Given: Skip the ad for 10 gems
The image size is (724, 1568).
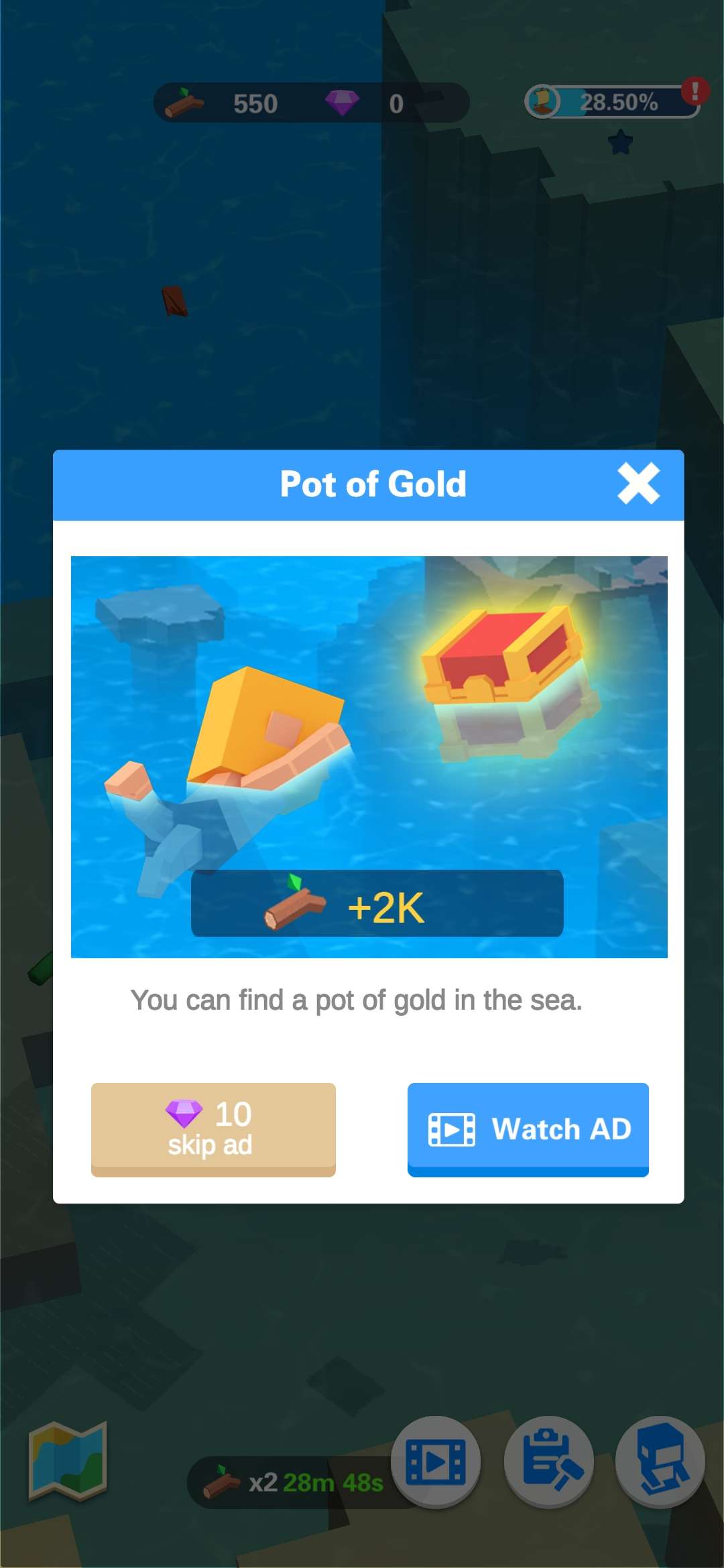Looking at the screenshot, I should [x=213, y=1128].
